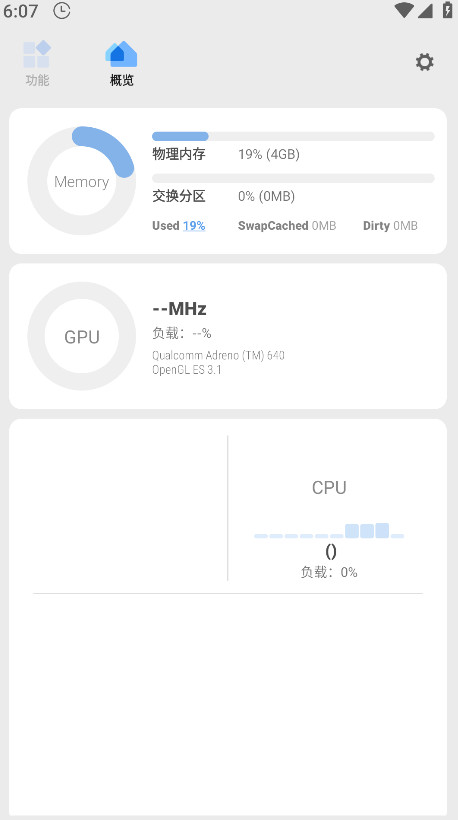Open the GPU info card
The width and height of the screenshot is (458, 820).
click(x=228, y=336)
